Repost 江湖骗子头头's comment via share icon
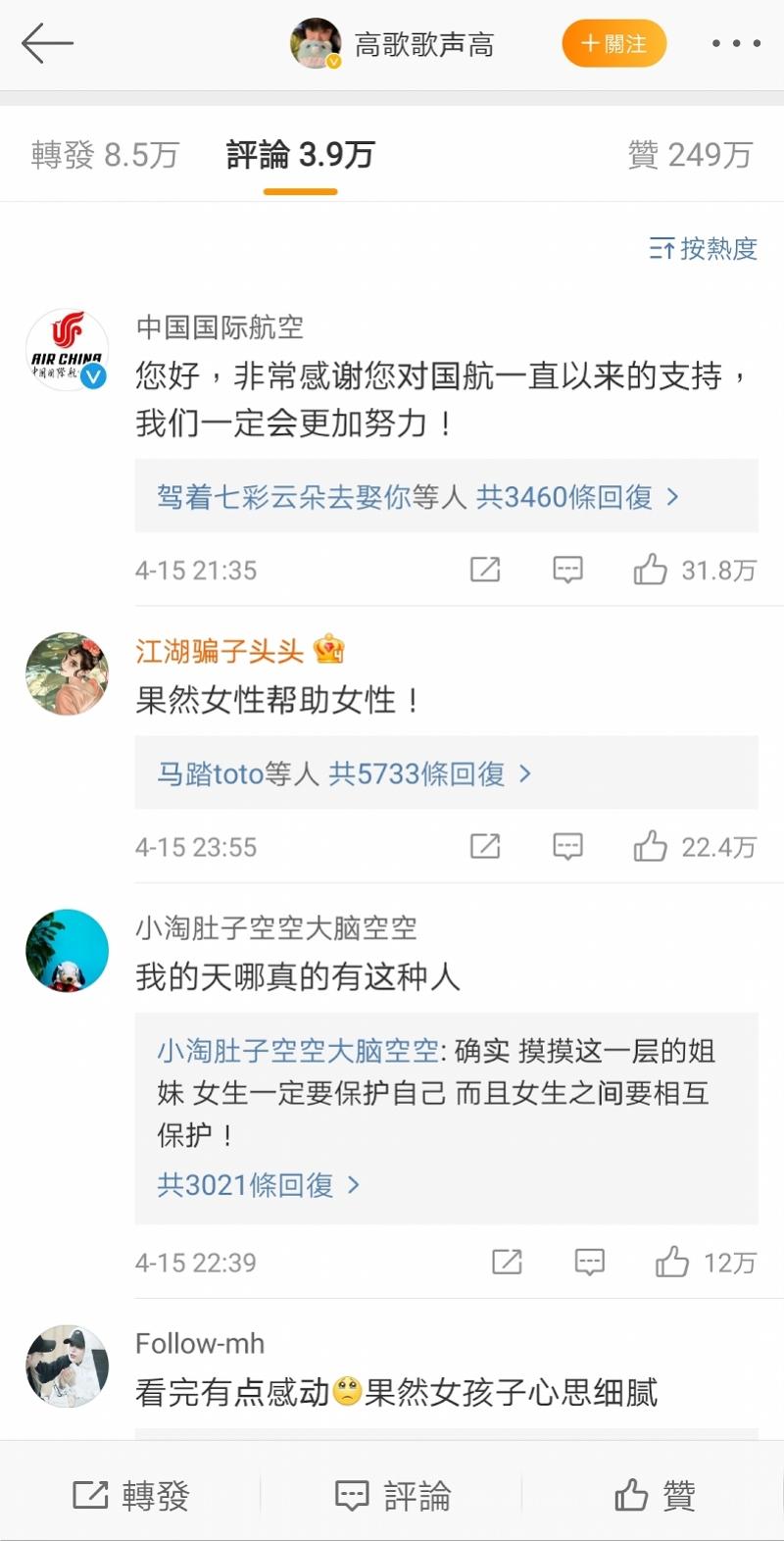The width and height of the screenshot is (784, 1541). (485, 846)
